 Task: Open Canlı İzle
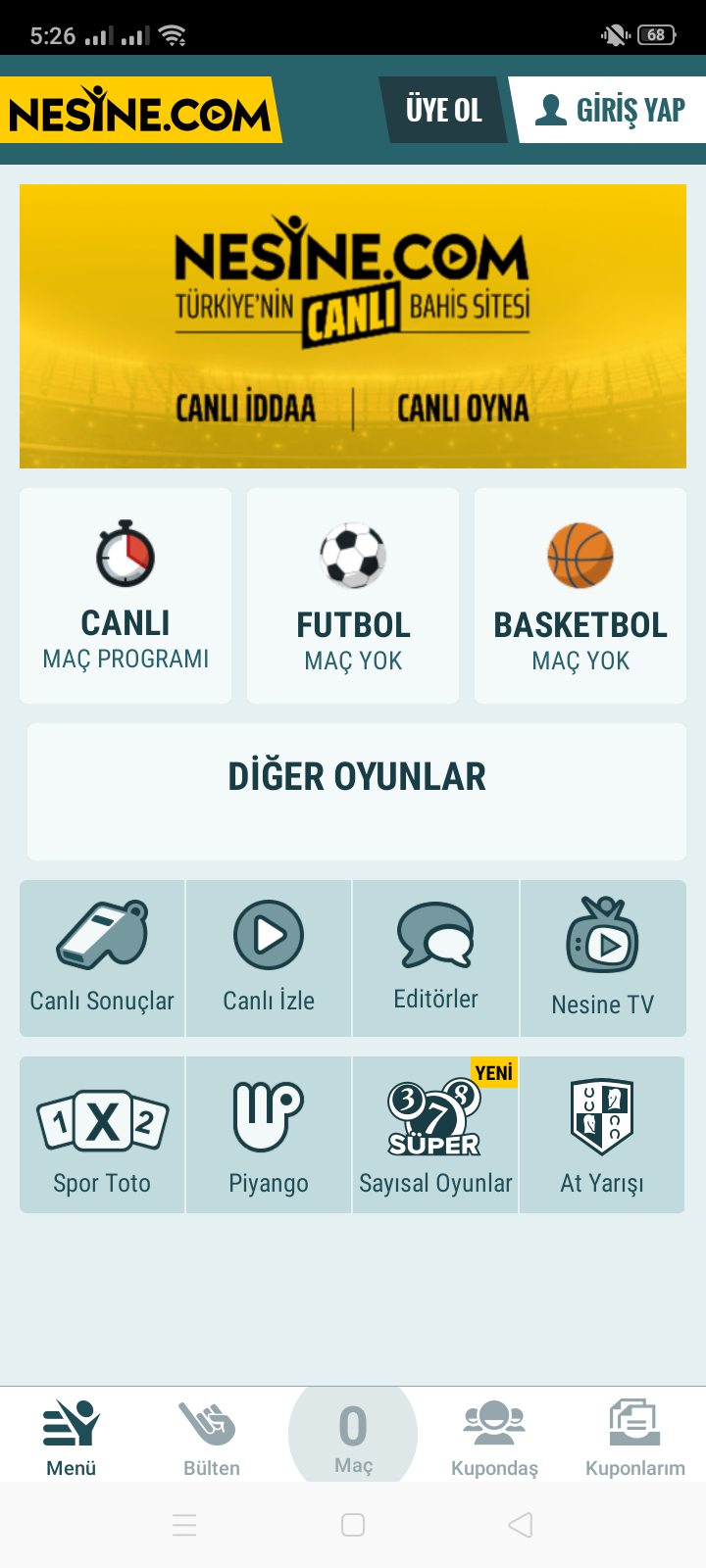(269, 958)
